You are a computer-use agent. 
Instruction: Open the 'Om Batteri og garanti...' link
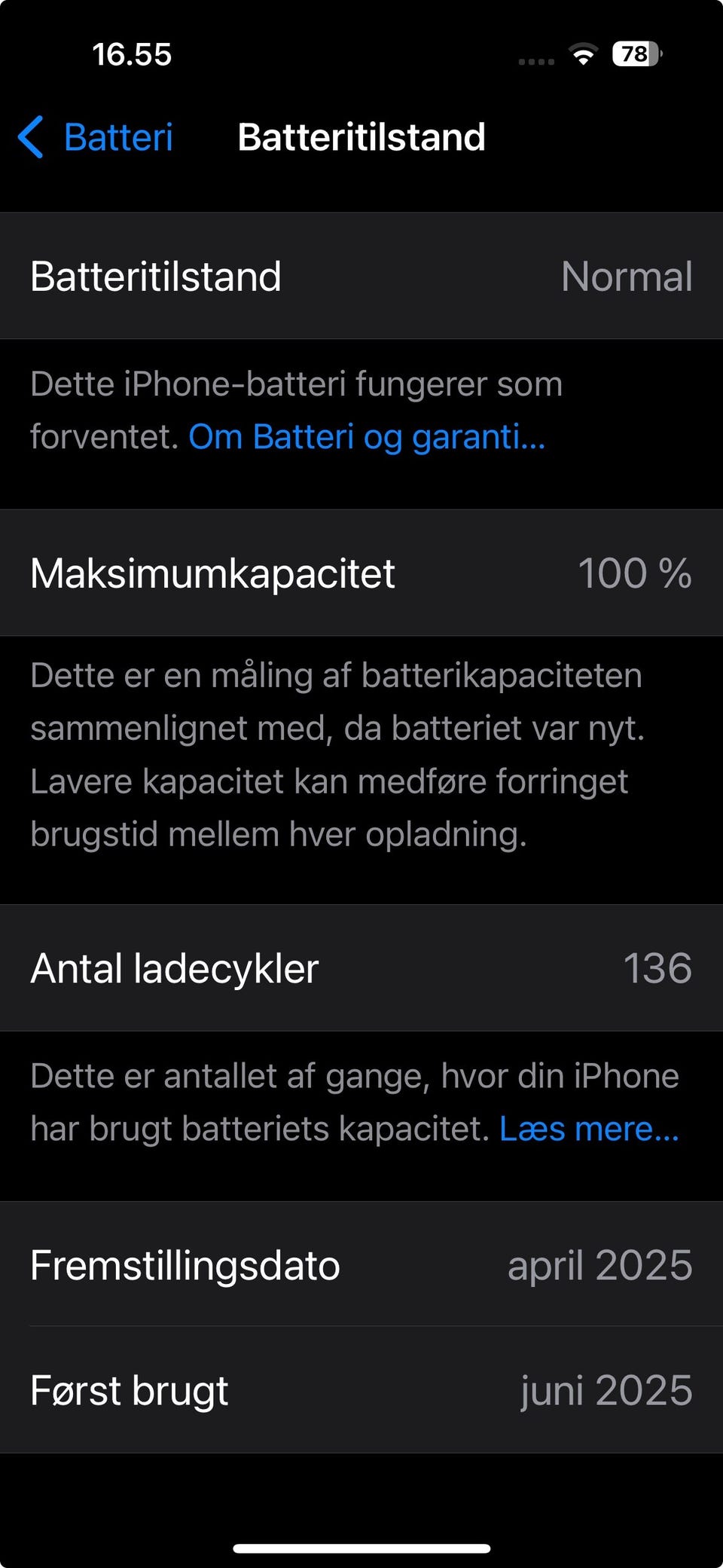pyautogui.click(x=367, y=436)
